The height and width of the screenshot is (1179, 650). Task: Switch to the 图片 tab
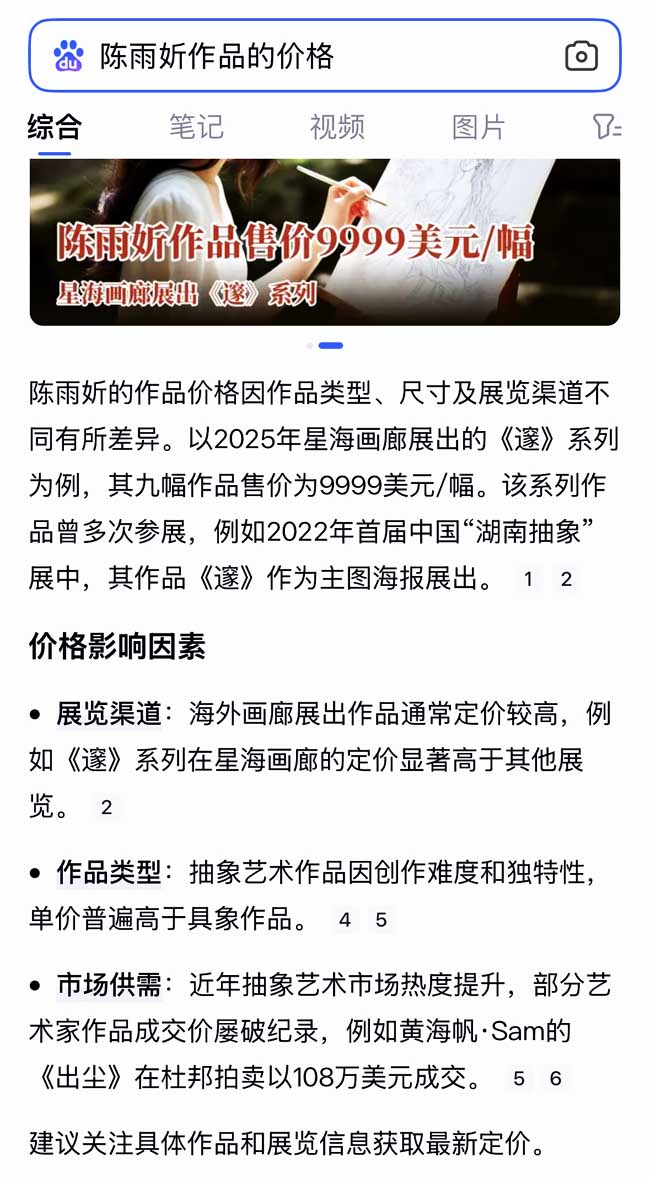click(x=478, y=127)
